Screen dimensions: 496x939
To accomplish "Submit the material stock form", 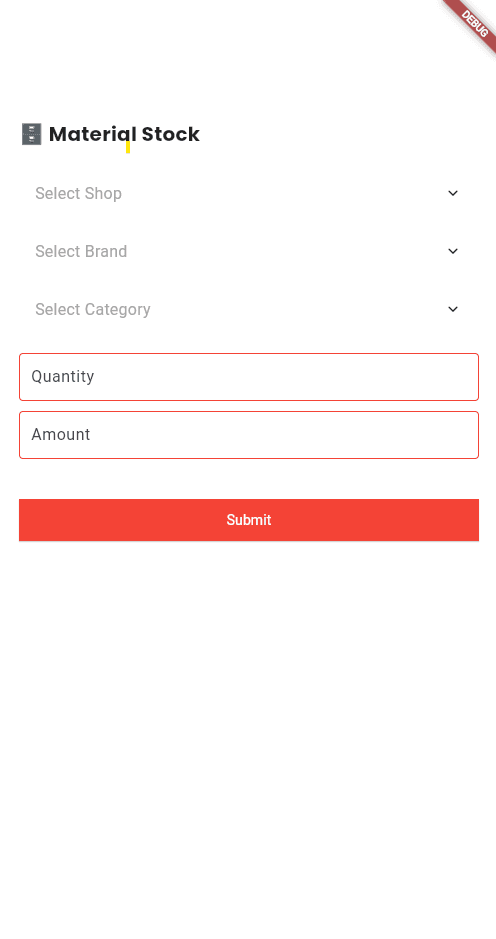I will click(249, 520).
